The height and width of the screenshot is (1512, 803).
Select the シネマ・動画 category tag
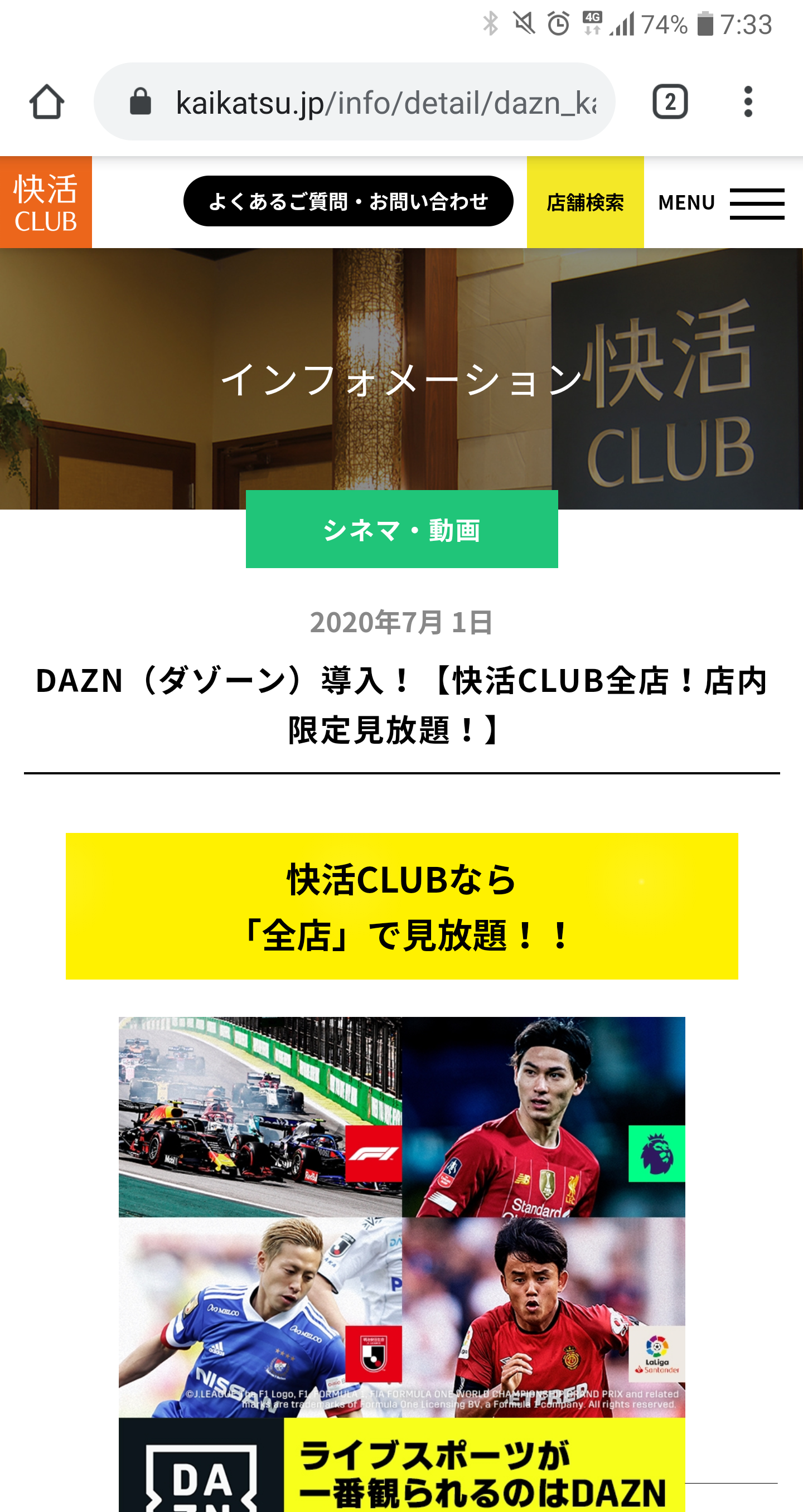(401, 530)
